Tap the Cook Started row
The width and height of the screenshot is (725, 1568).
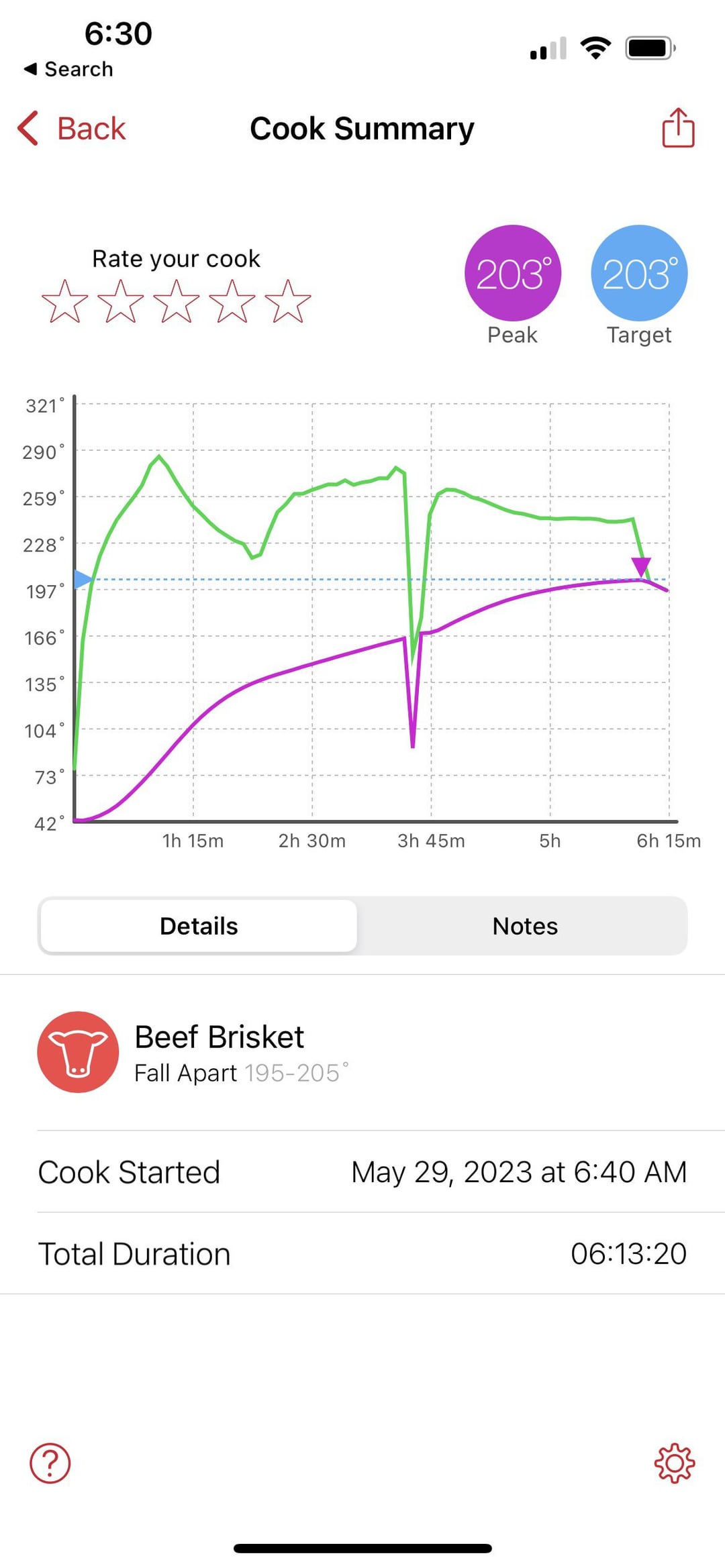(x=362, y=1171)
